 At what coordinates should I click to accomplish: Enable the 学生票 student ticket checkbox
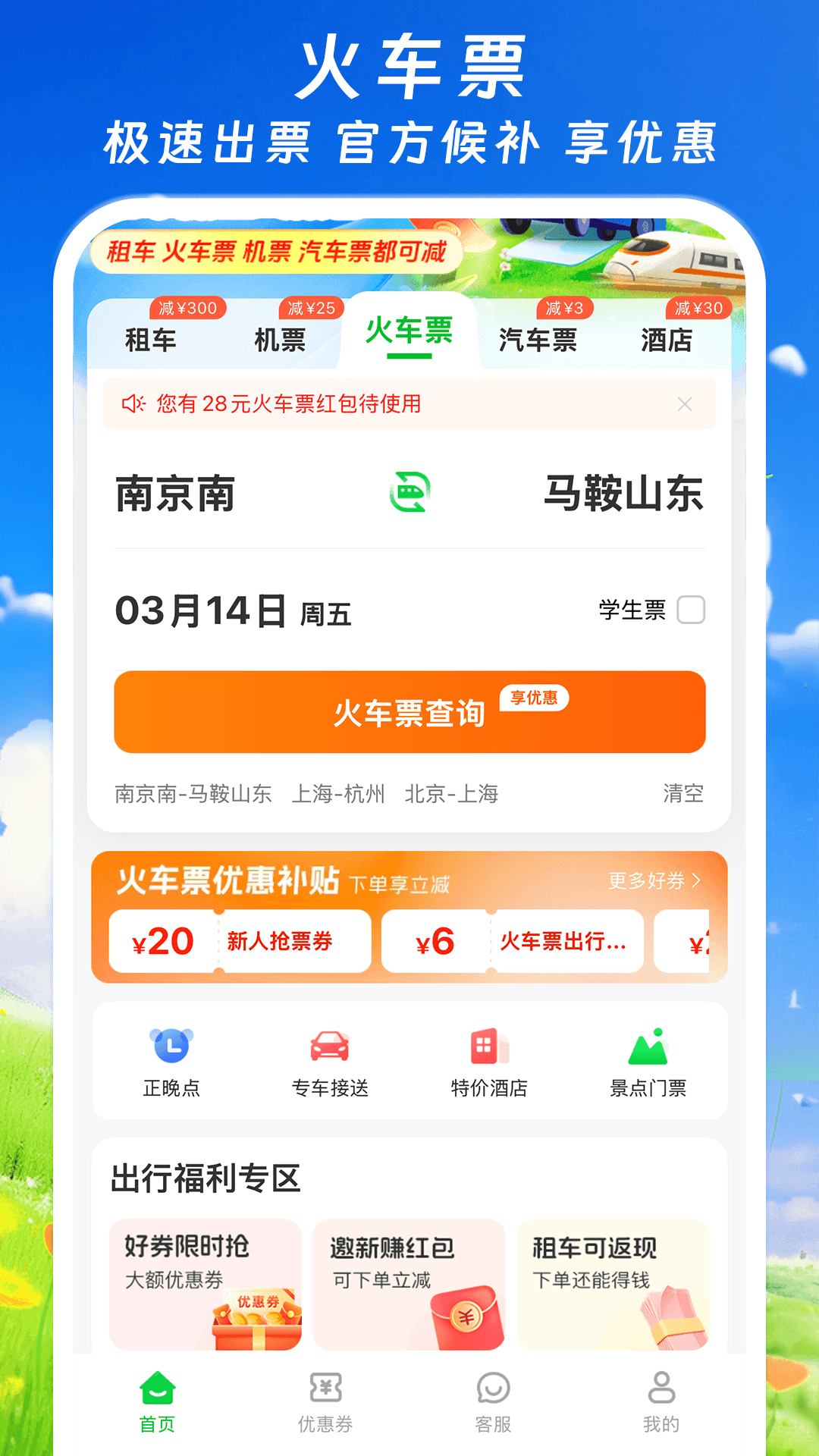click(691, 607)
